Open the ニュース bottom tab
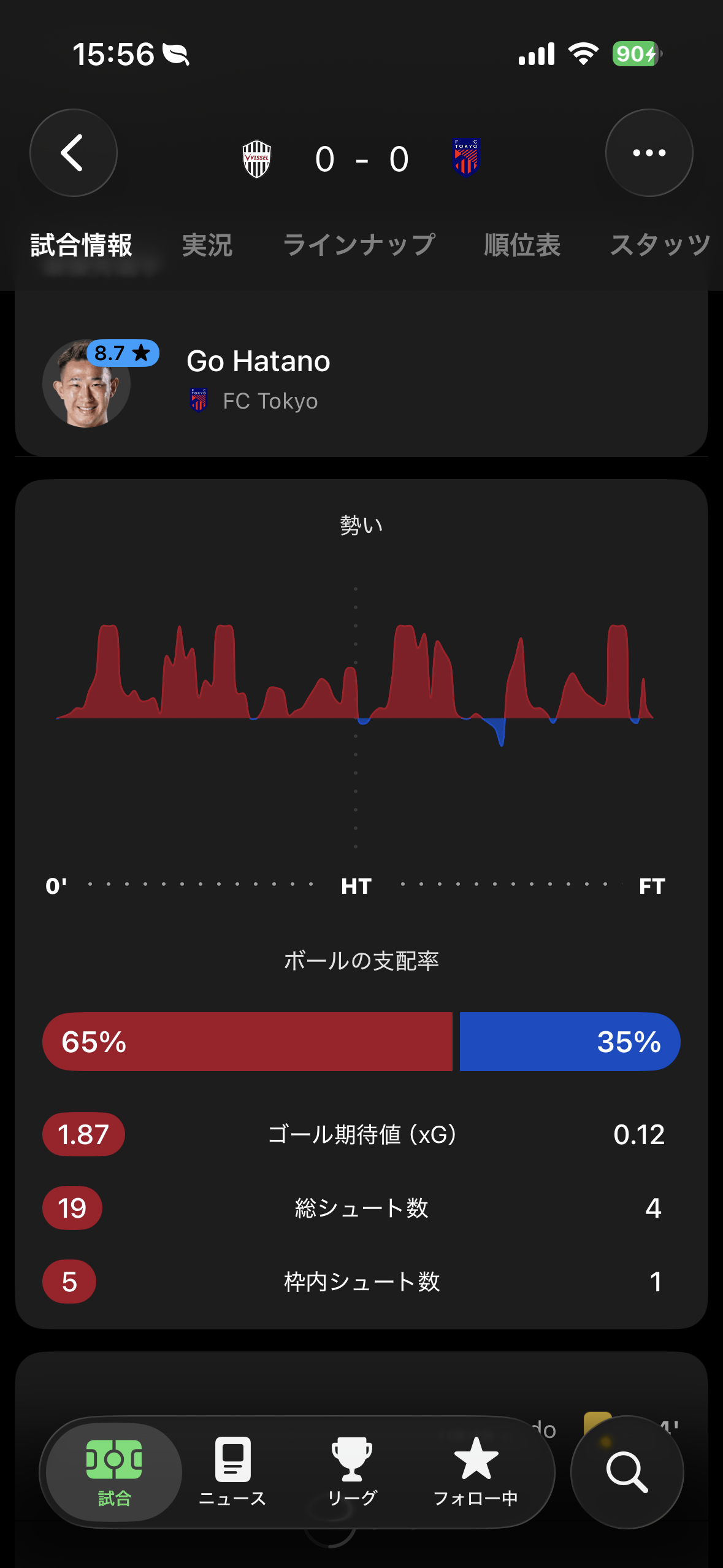Image resolution: width=723 pixels, height=1568 pixels. [232, 1471]
